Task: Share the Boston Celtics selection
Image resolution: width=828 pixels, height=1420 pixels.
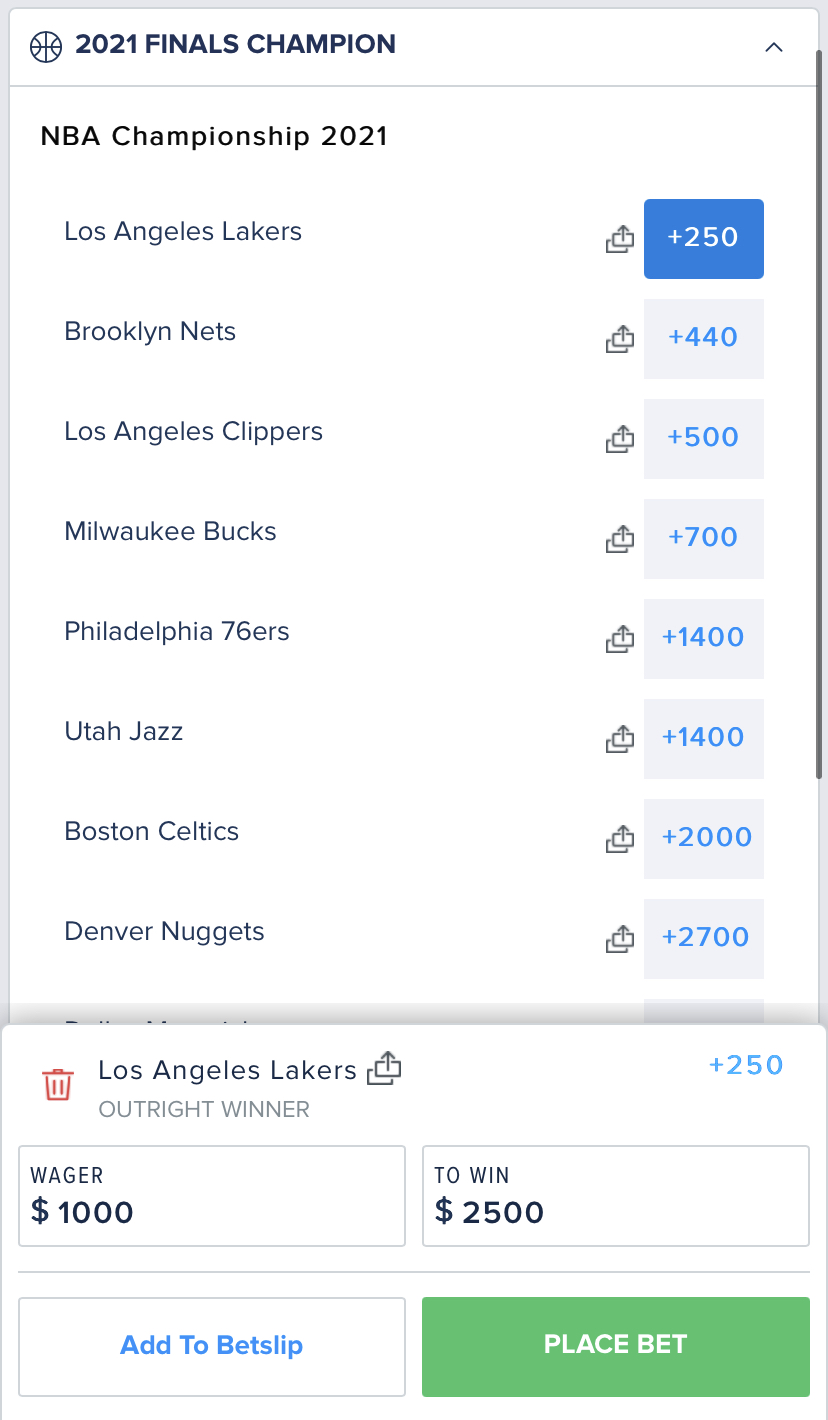Action: [x=620, y=839]
